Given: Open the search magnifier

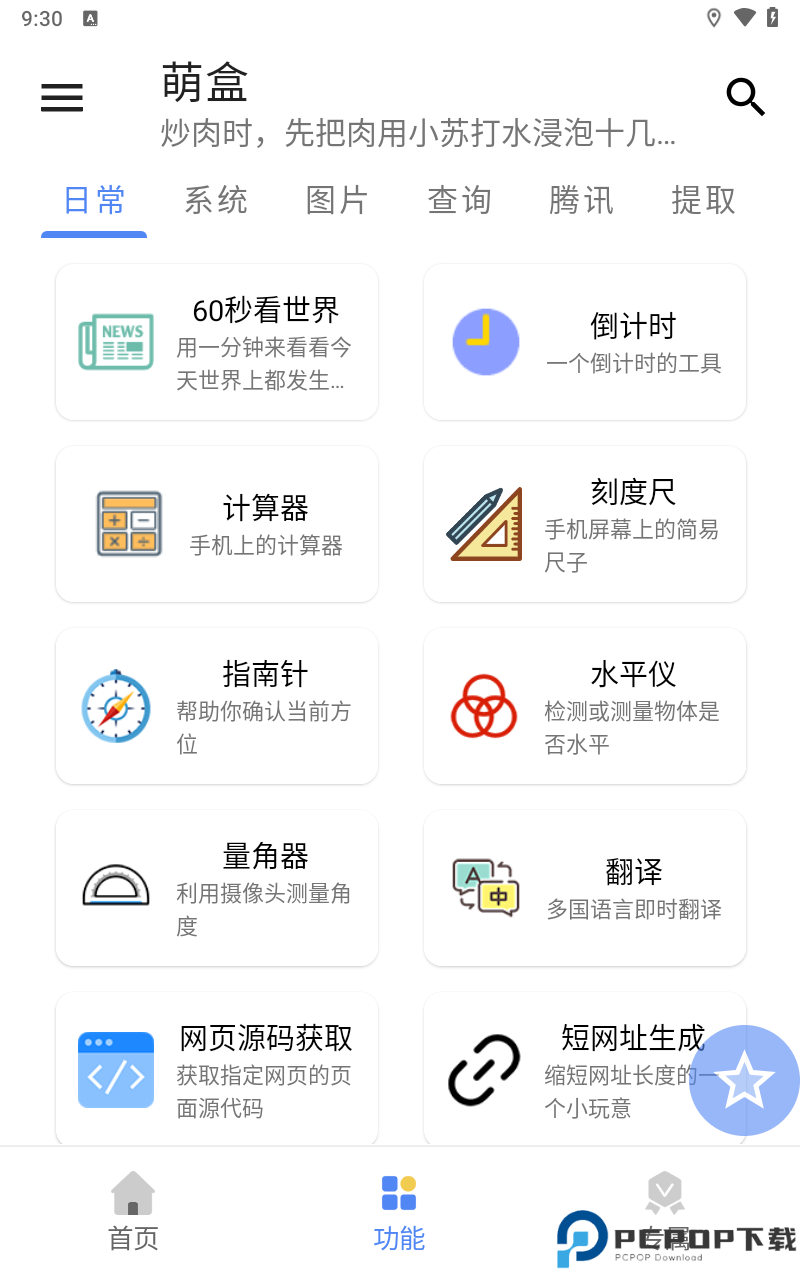Looking at the screenshot, I should 746,98.
